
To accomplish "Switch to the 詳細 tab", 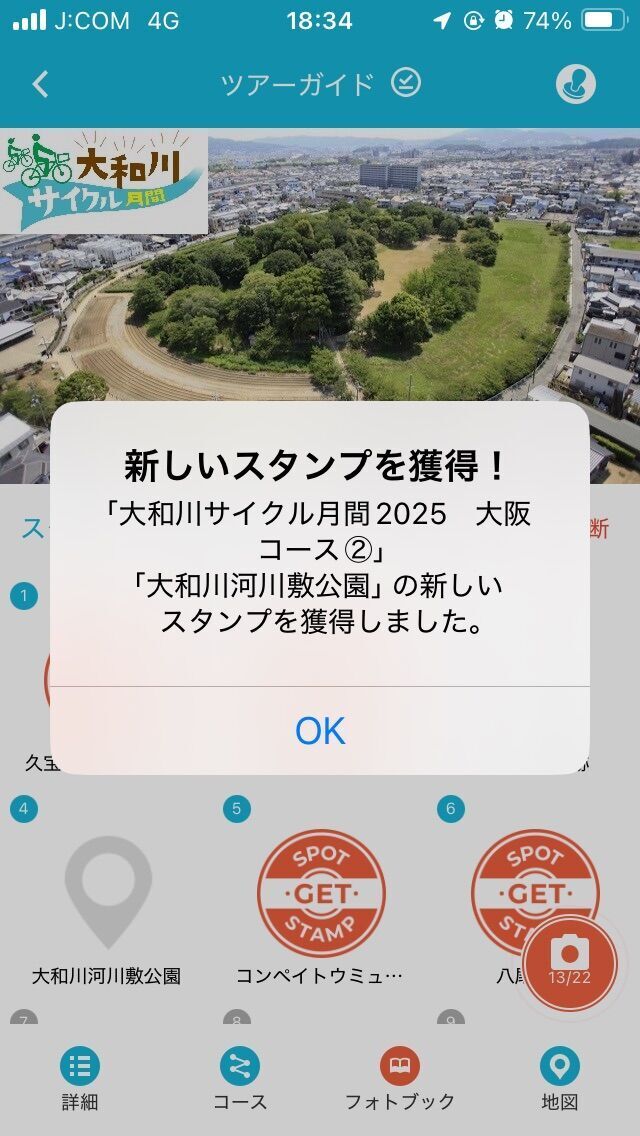I will click(80, 1080).
